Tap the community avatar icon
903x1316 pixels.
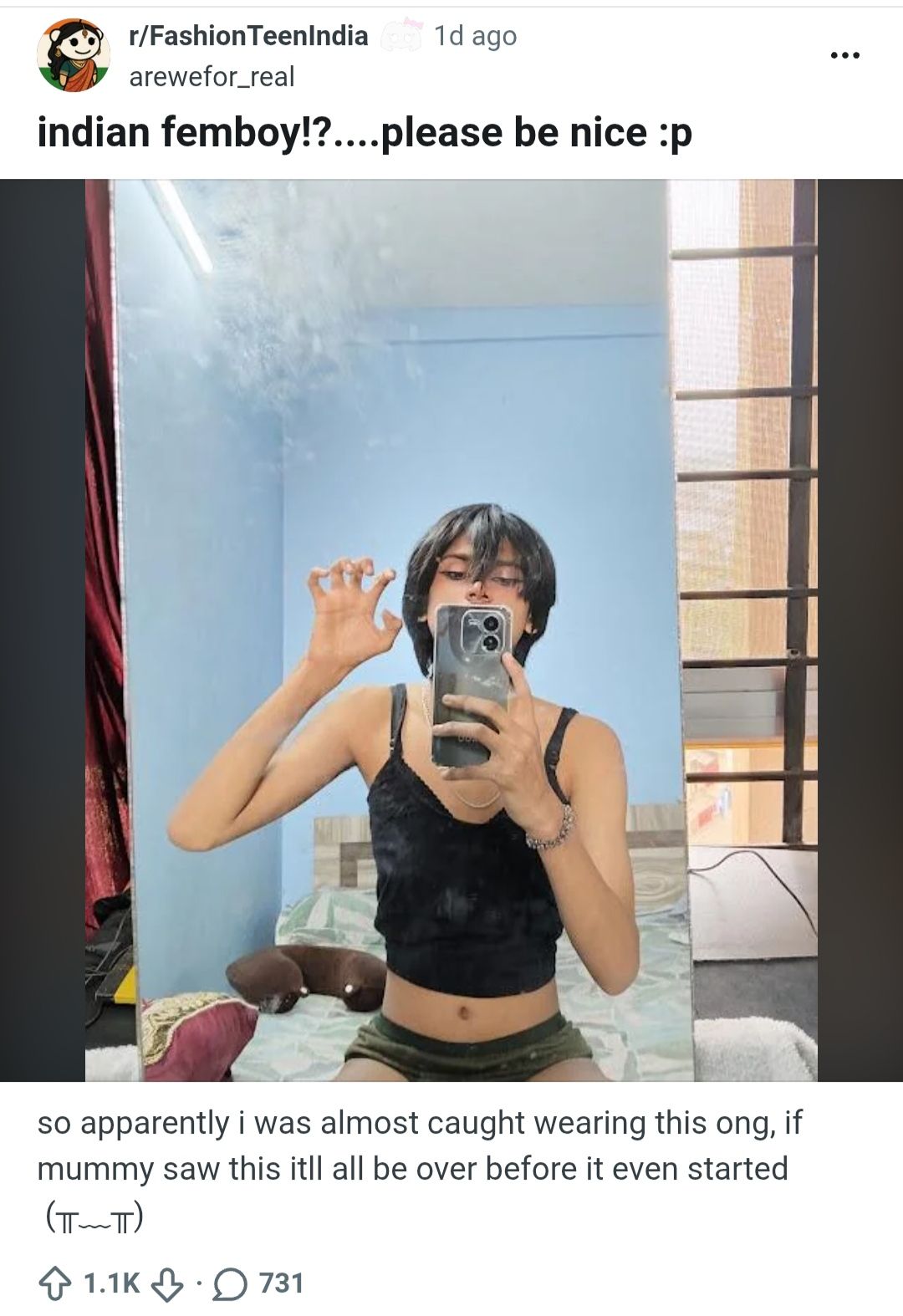pos(74,55)
